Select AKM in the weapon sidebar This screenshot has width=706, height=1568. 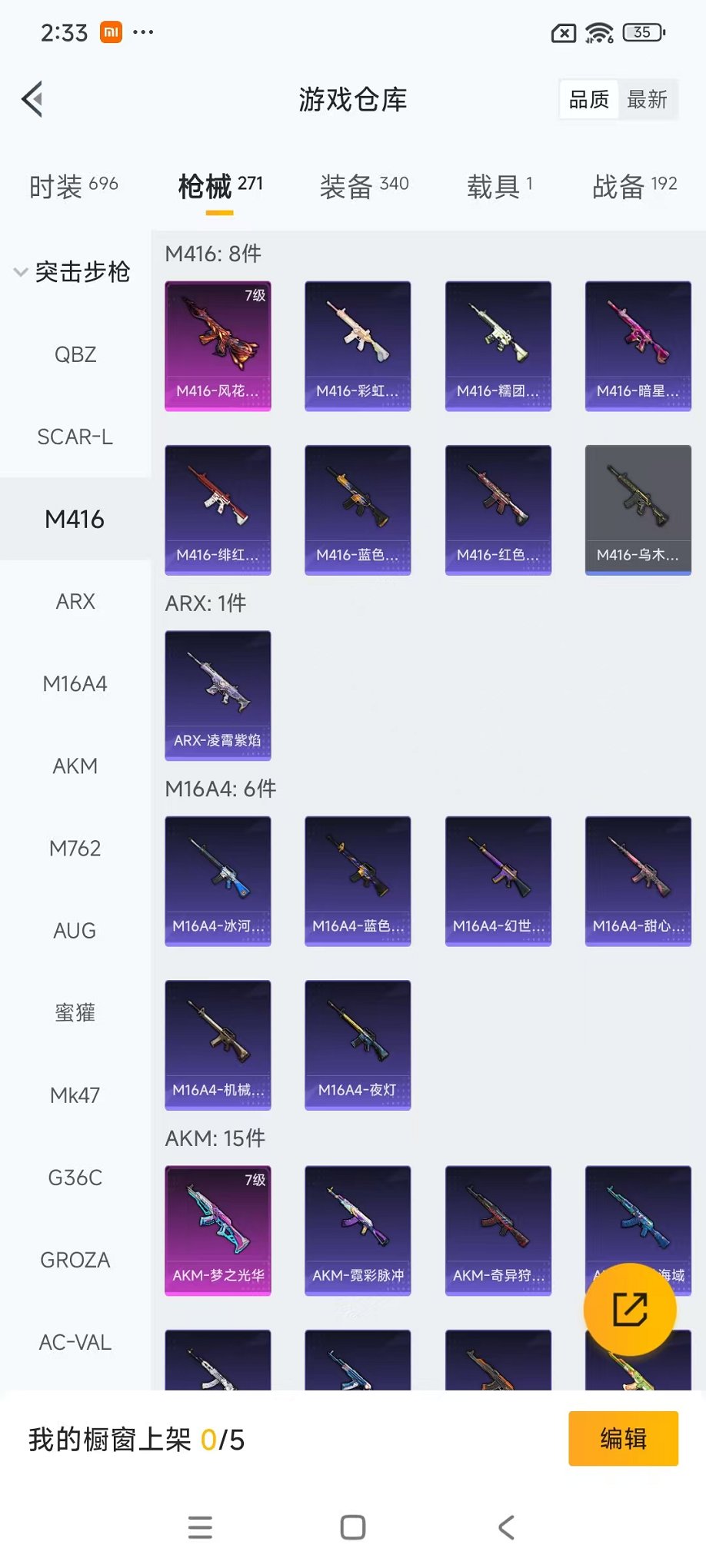point(75,766)
